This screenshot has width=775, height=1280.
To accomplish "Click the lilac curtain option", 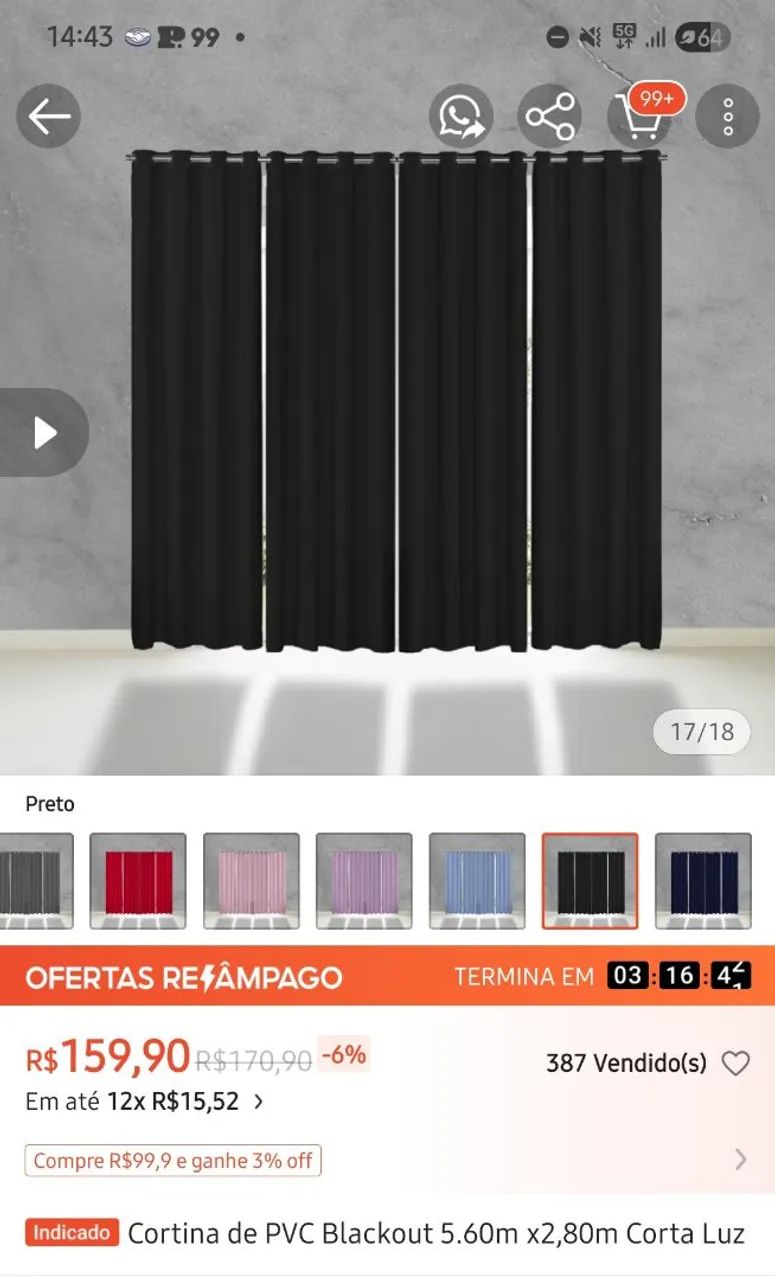I will pyautogui.click(x=363, y=880).
